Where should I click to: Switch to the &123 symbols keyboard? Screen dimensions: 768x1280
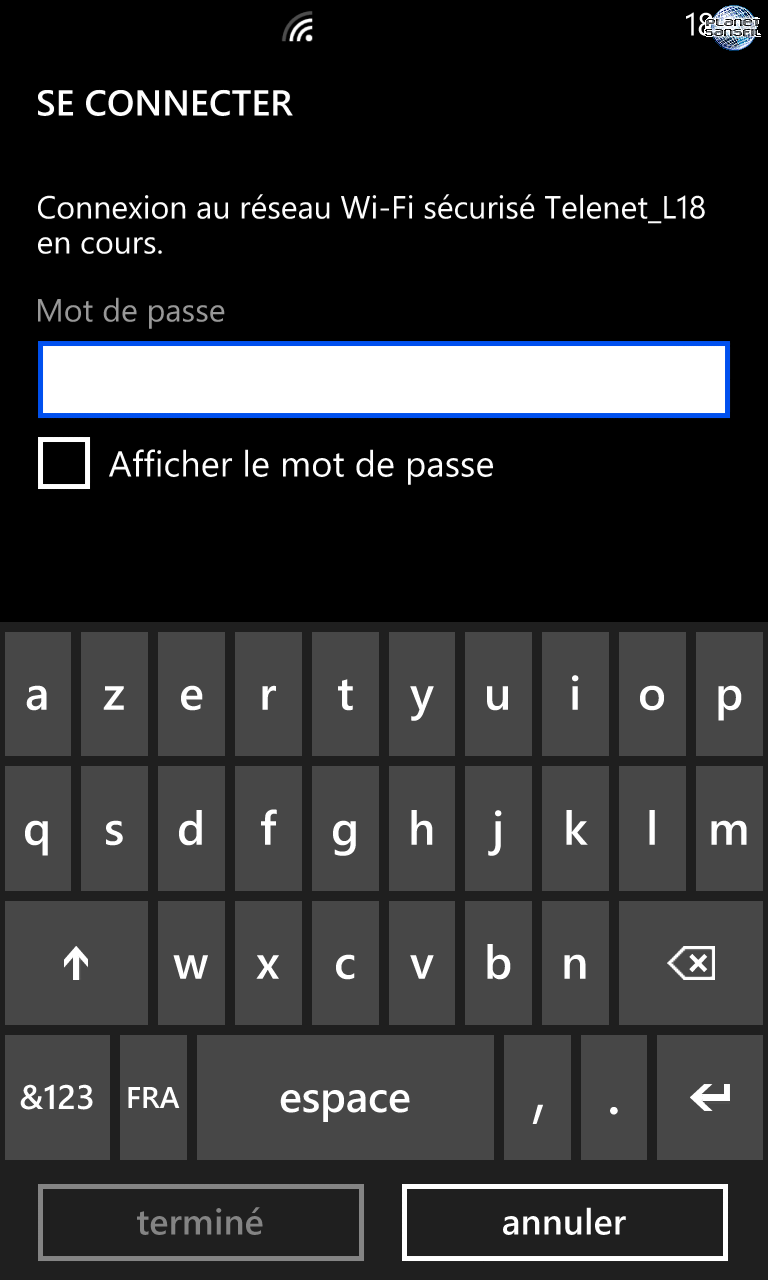pyautogui.click(x=57, y=1098)
